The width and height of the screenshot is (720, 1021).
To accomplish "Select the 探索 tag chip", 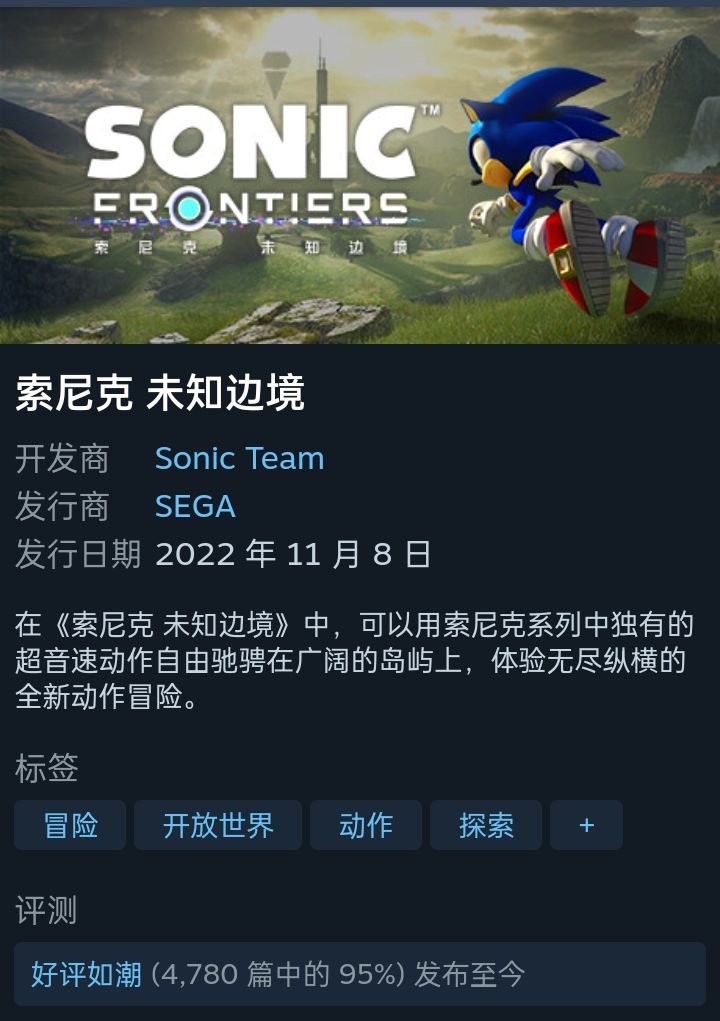I will [x=486, y=825].
